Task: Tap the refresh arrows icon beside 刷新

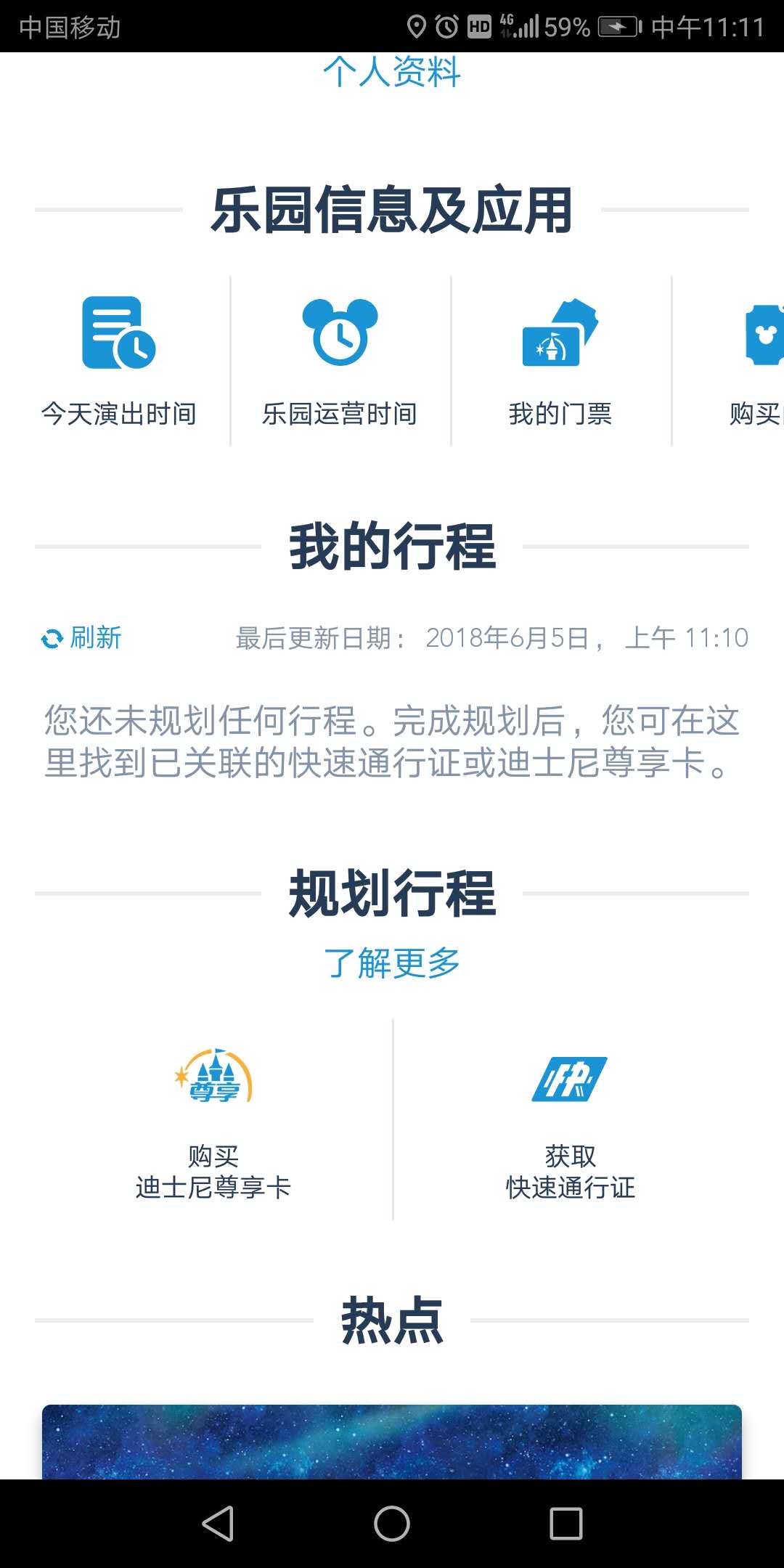Action: (51, 639)
